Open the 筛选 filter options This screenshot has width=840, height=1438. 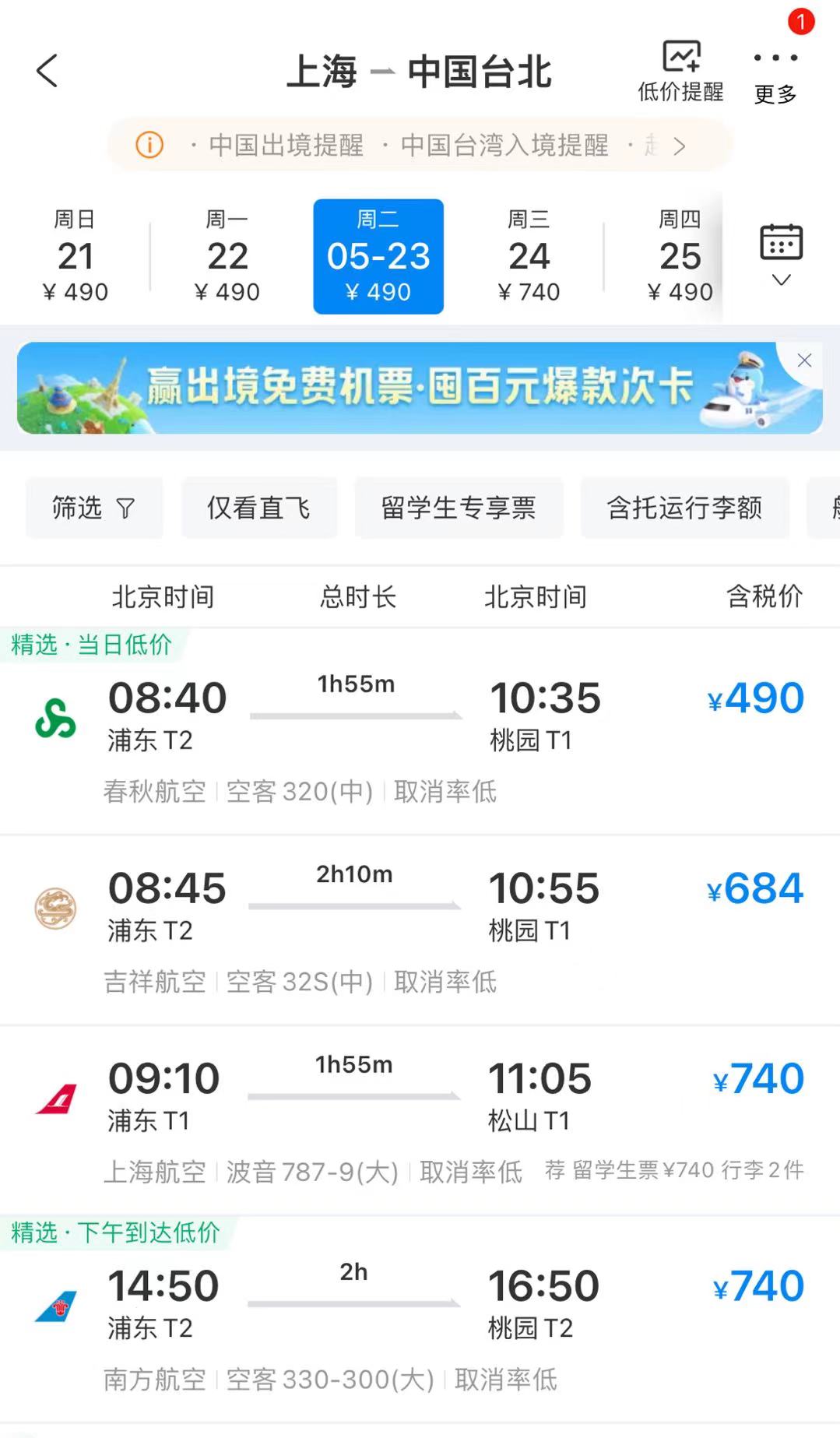point(94,508)
